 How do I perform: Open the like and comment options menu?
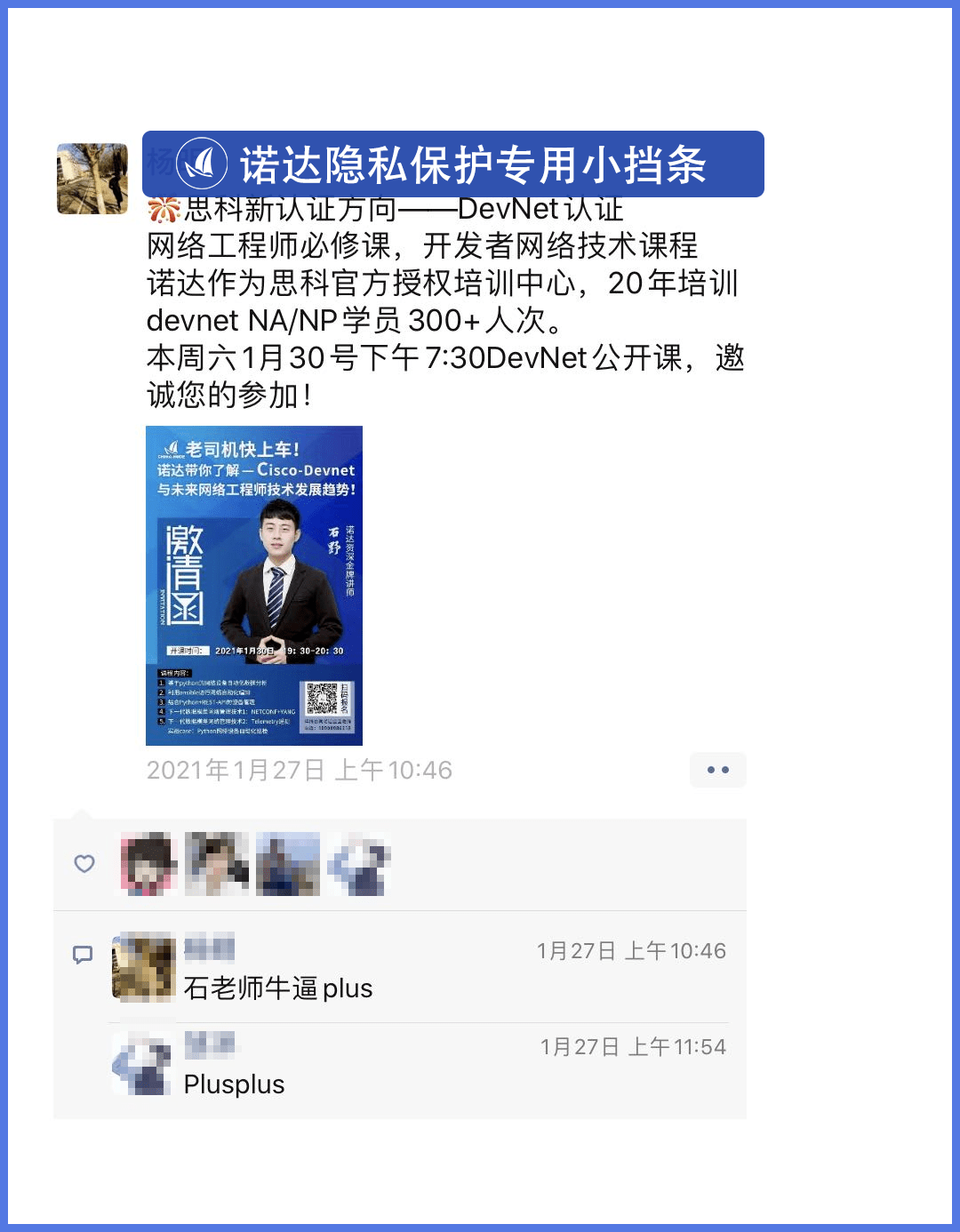coord(717,770)
